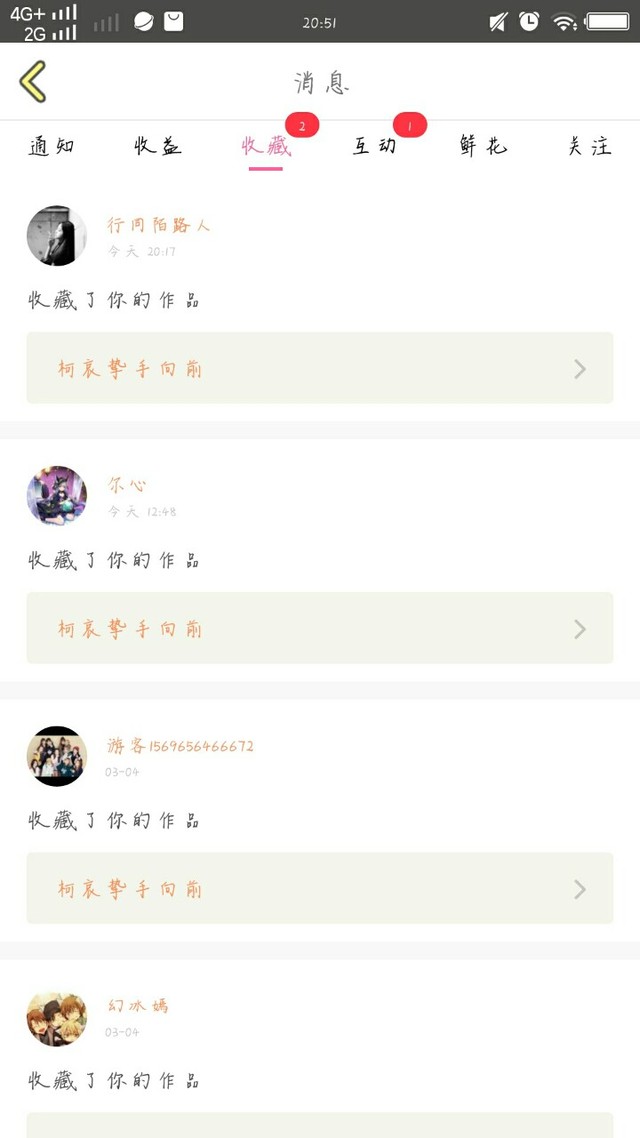The height and width of the screenshot is (1138, 640).
Task: Open 行间陌路人's profile avatar
Action: [x=57, y=236]
